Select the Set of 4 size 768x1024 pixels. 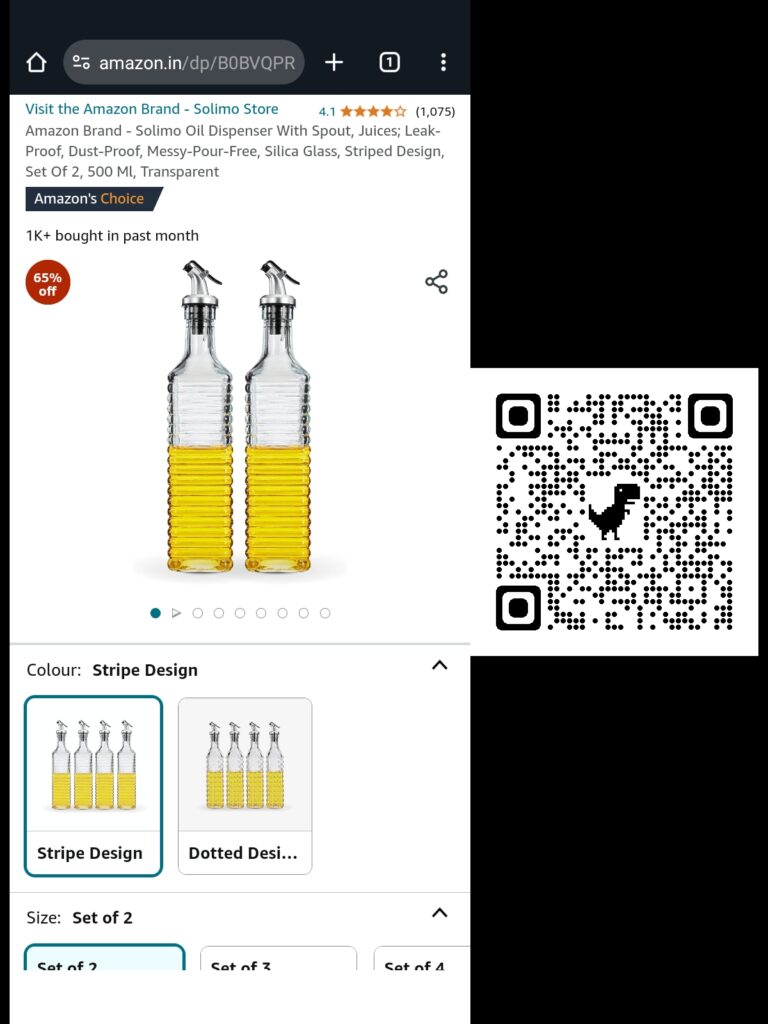(x=422, y=959)
